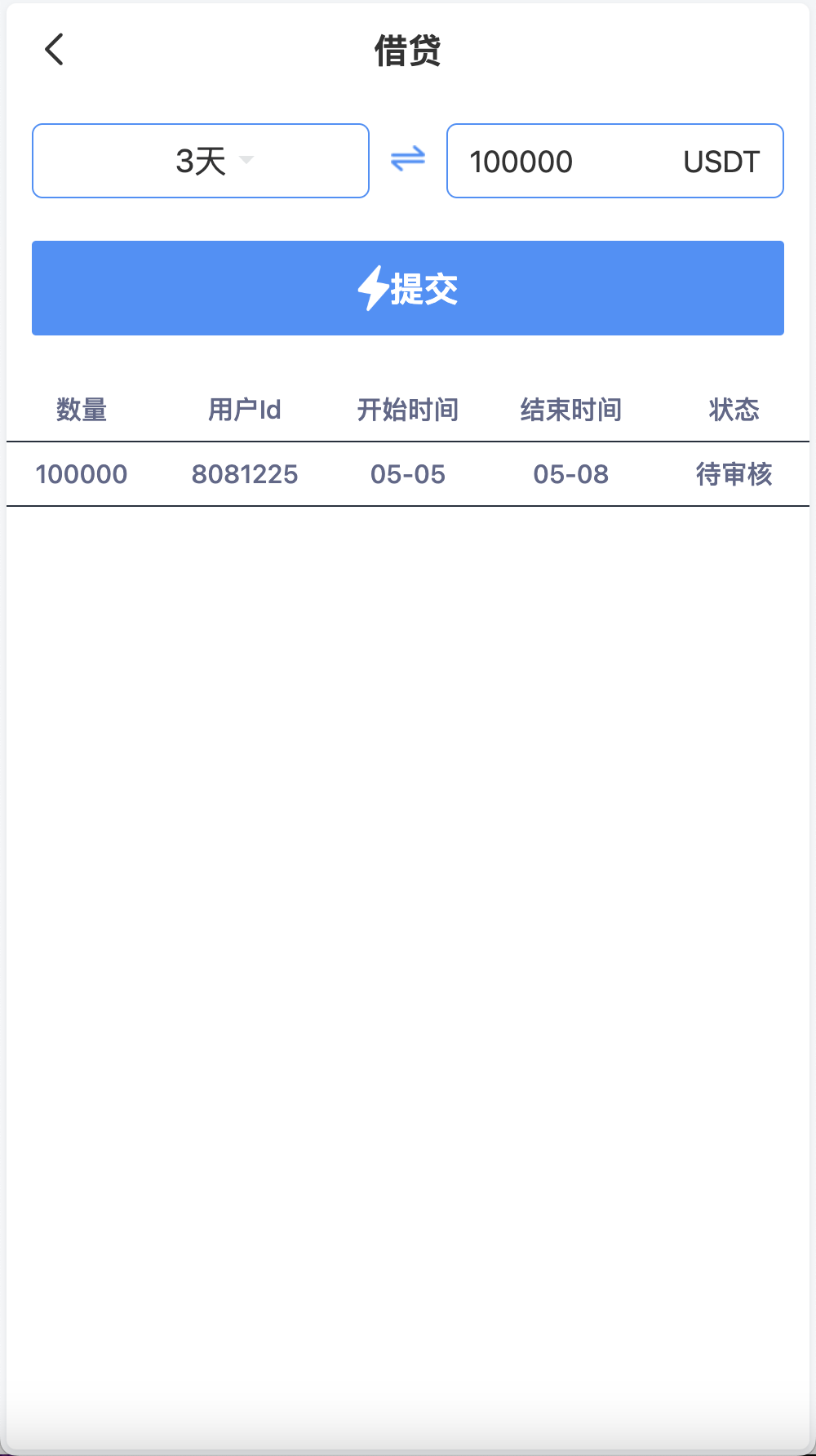Viewport: 816px width, 1456px height.
Task: Expand the loan term selector
Action: click(200, 161)
